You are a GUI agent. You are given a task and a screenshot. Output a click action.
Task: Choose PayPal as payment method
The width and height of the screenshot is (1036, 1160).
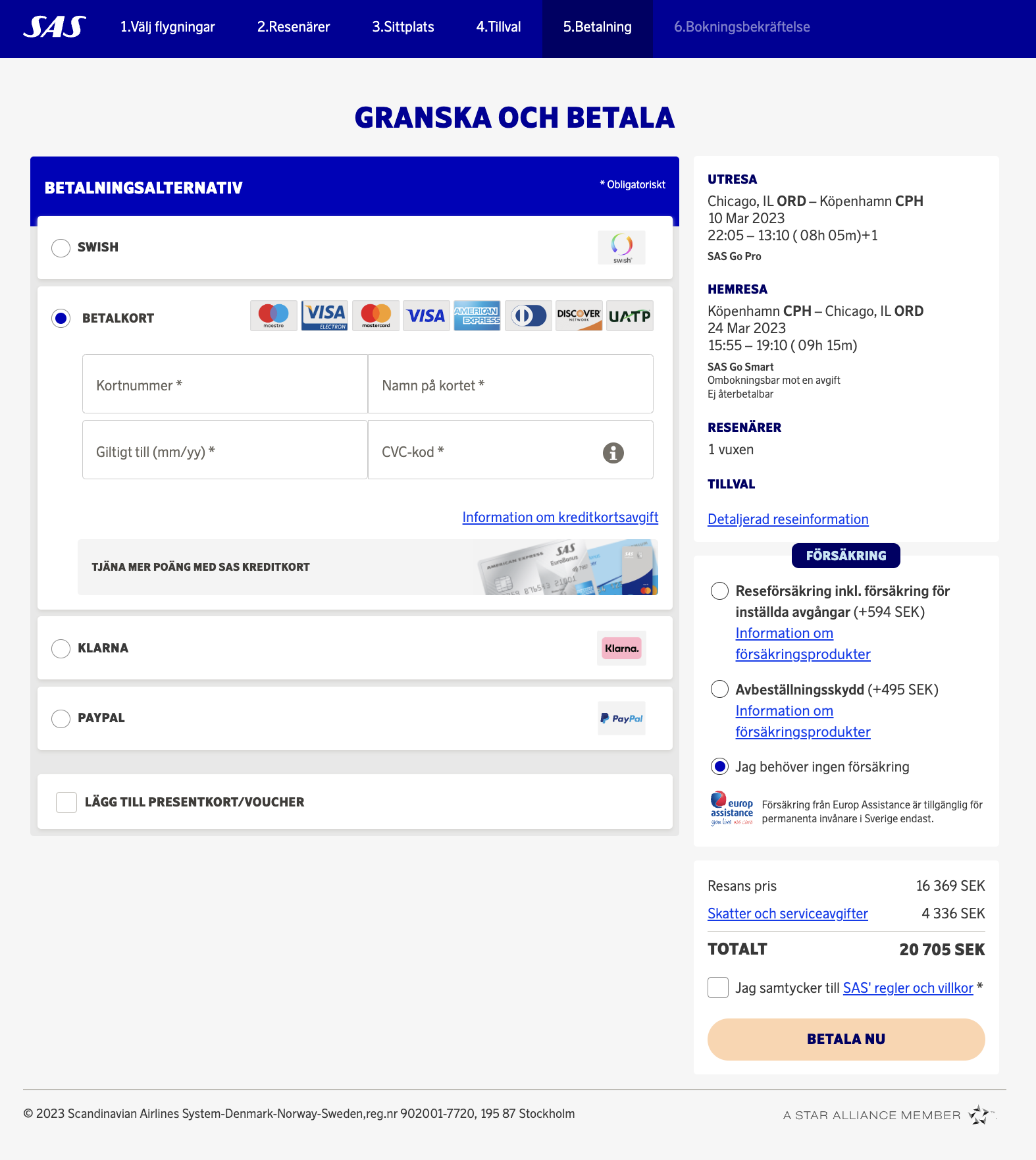point(61,718)
